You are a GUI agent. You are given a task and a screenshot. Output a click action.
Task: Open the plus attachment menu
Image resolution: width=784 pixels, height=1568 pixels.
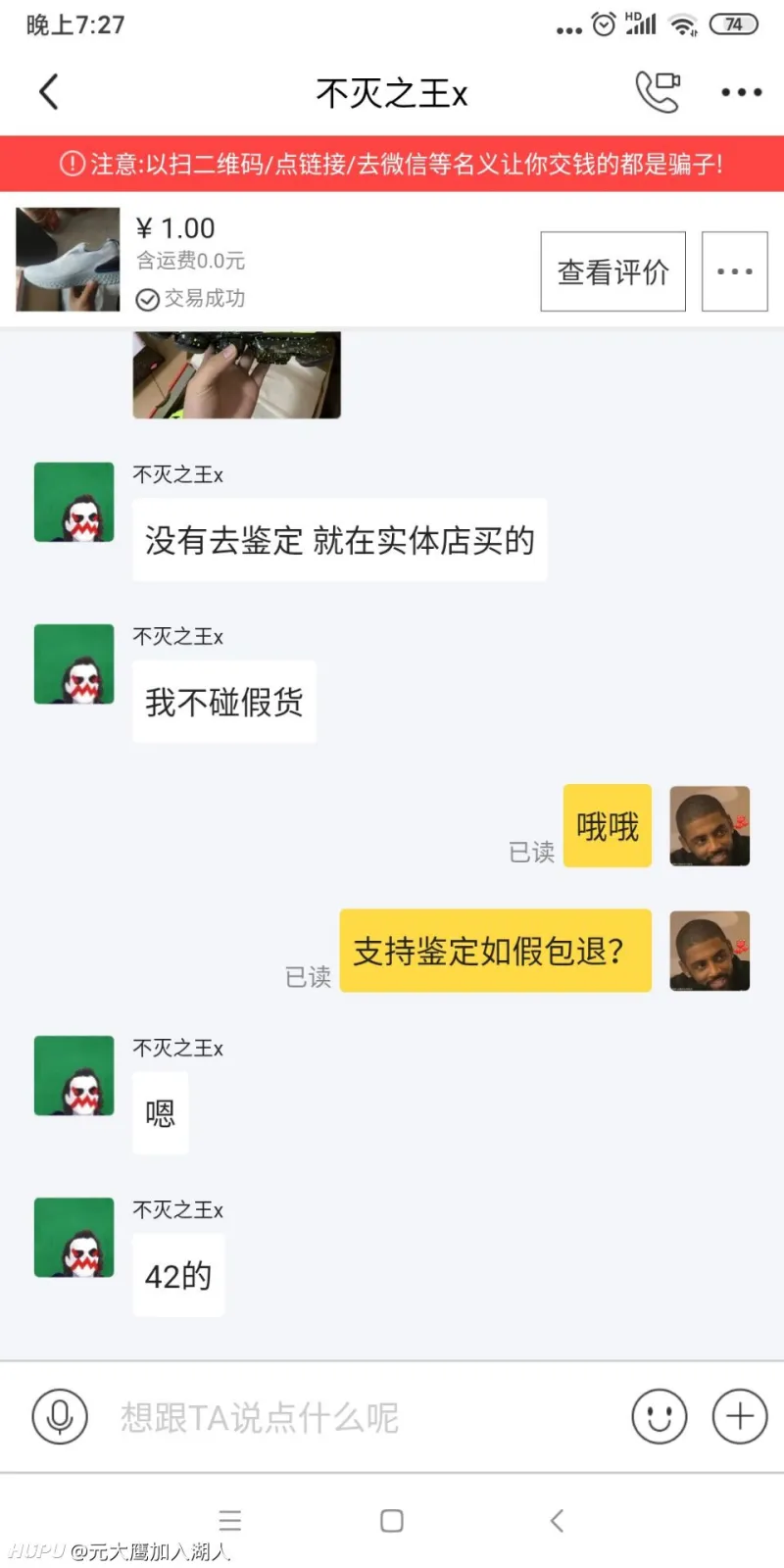point(739,1416)
